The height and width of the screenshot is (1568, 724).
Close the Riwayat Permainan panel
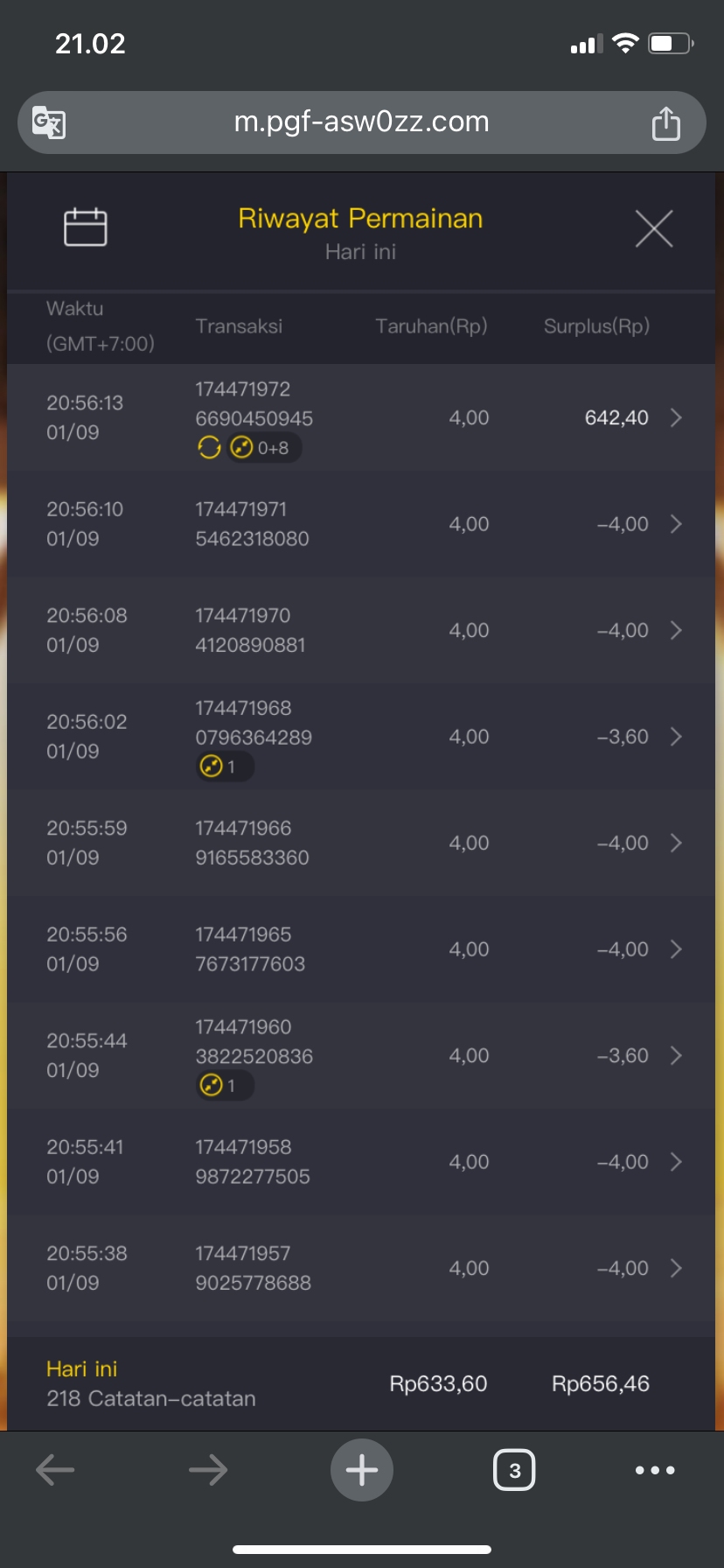[653, 229]
